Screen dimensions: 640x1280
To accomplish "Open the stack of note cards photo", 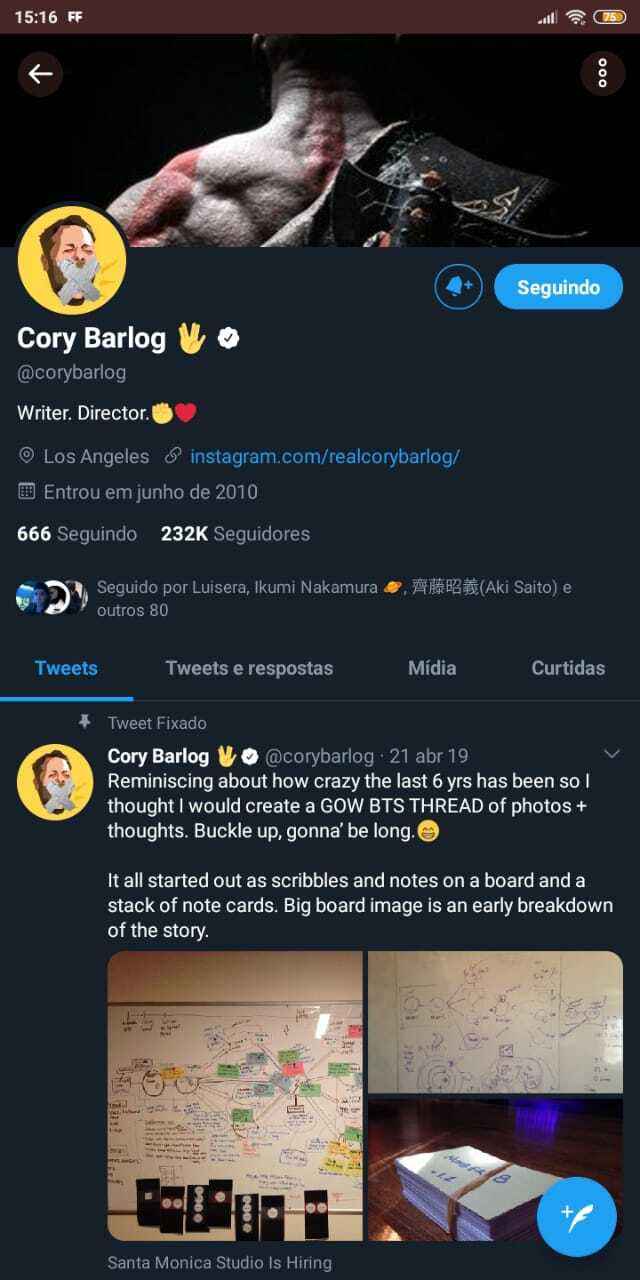I will tap(495, 1169).
